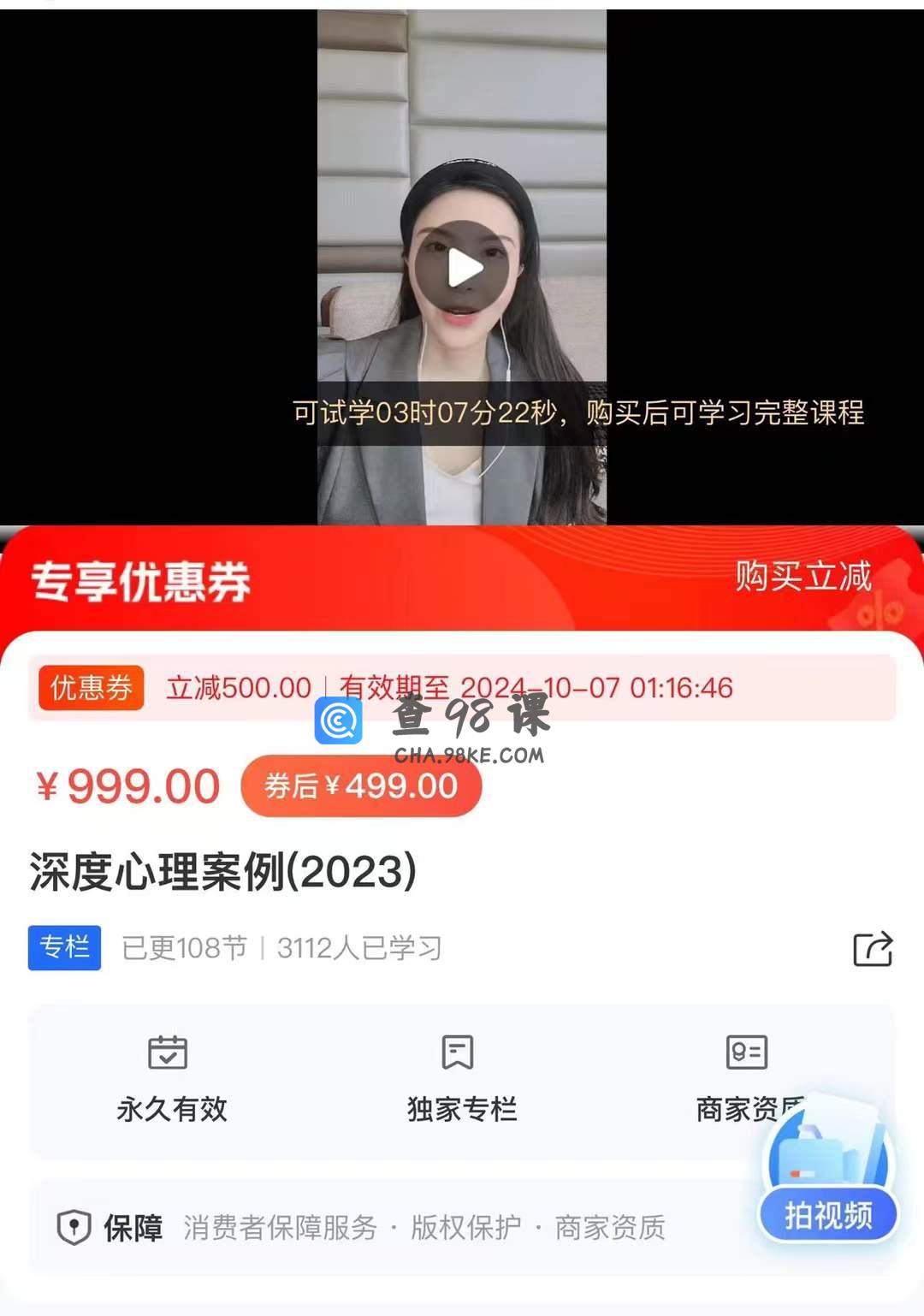Screen dimensions: 924x1316
Task: Open 独家专栏 details
Action: [461, 1080]
